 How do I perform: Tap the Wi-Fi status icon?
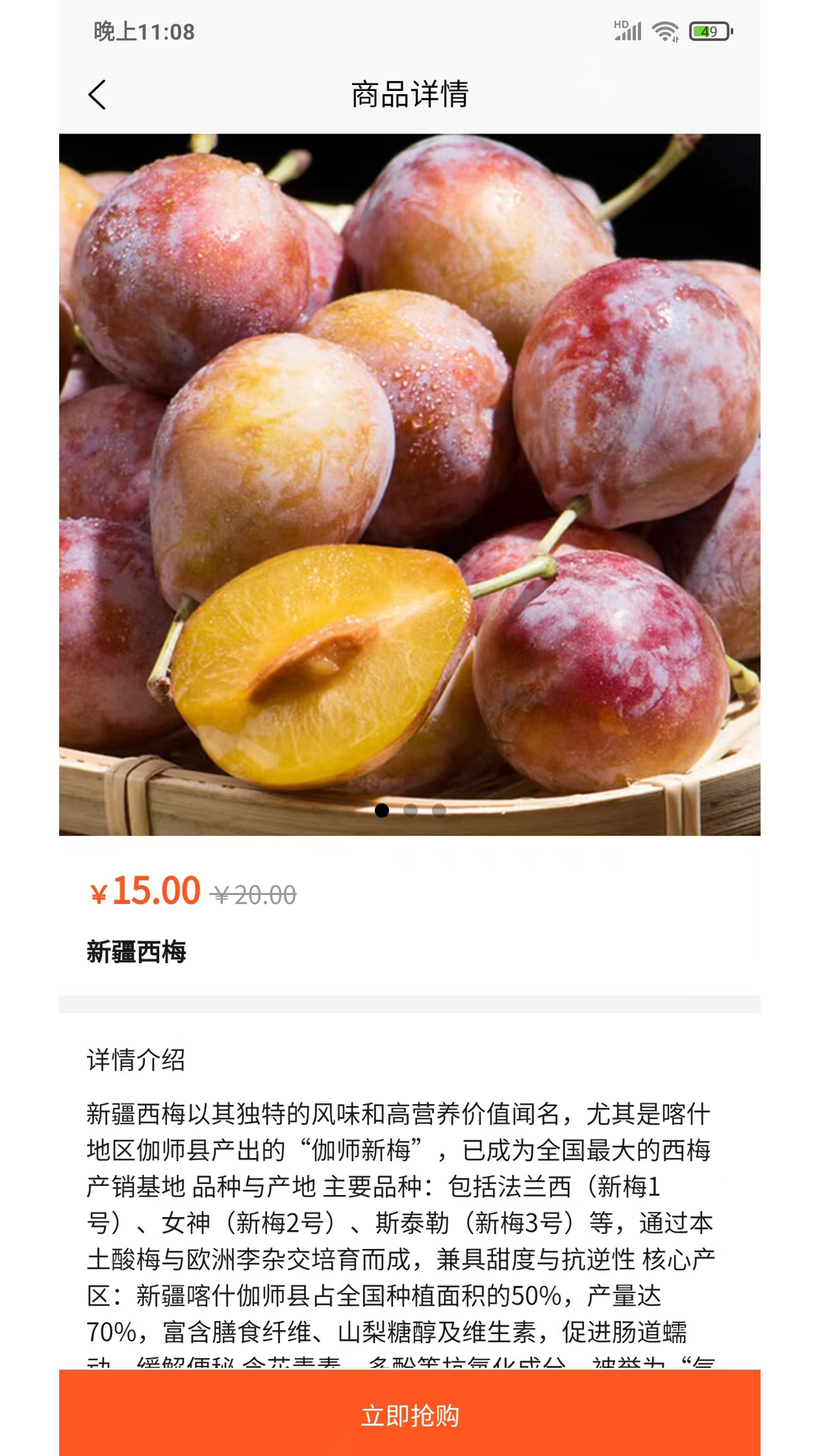pyautogui.click(x=666, y=32)
